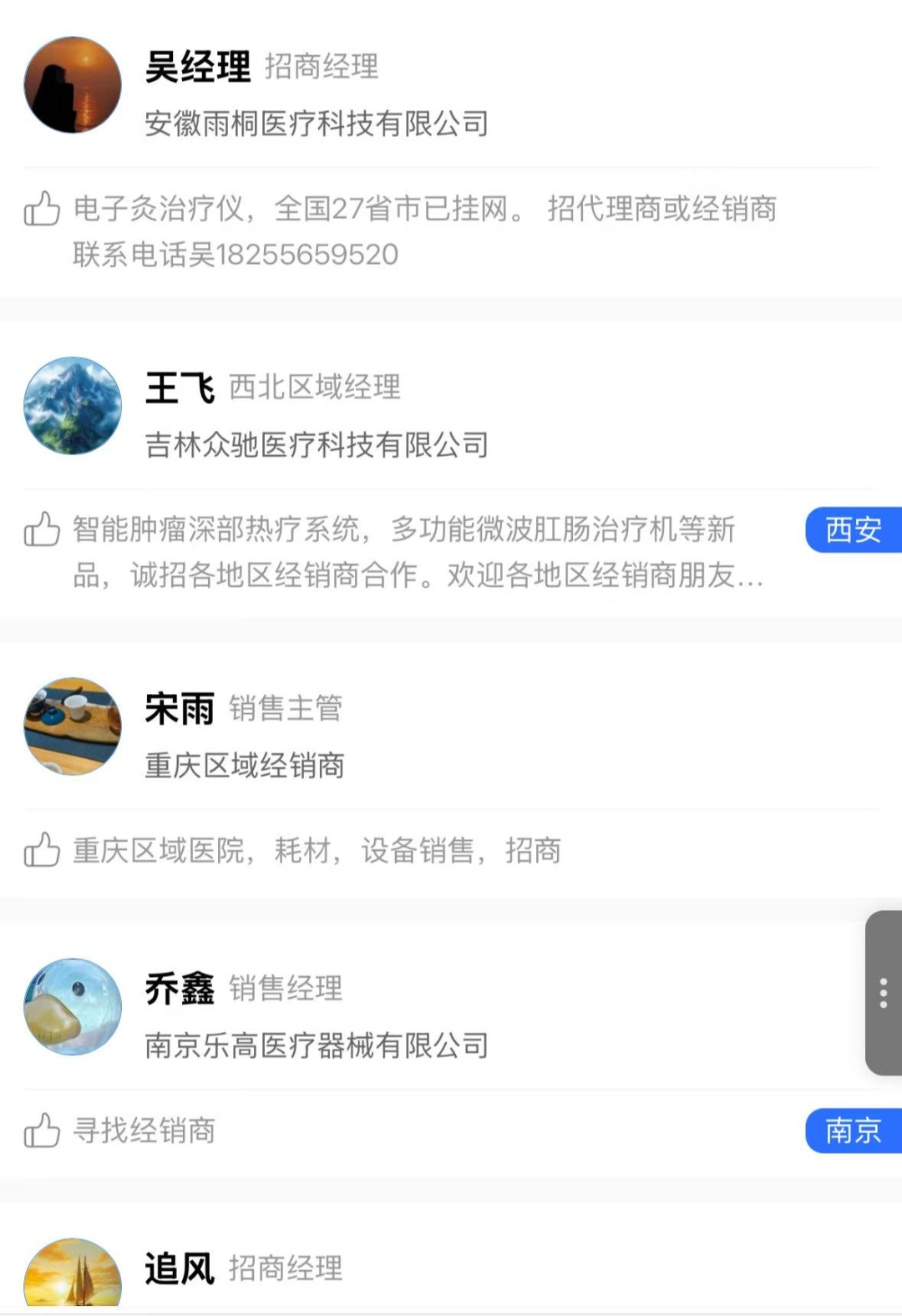Open the three-dot side handle menu
Image resolution: width=902 pixels, height=1316 pixels.
pyautogui.click(x=883, y=993)
